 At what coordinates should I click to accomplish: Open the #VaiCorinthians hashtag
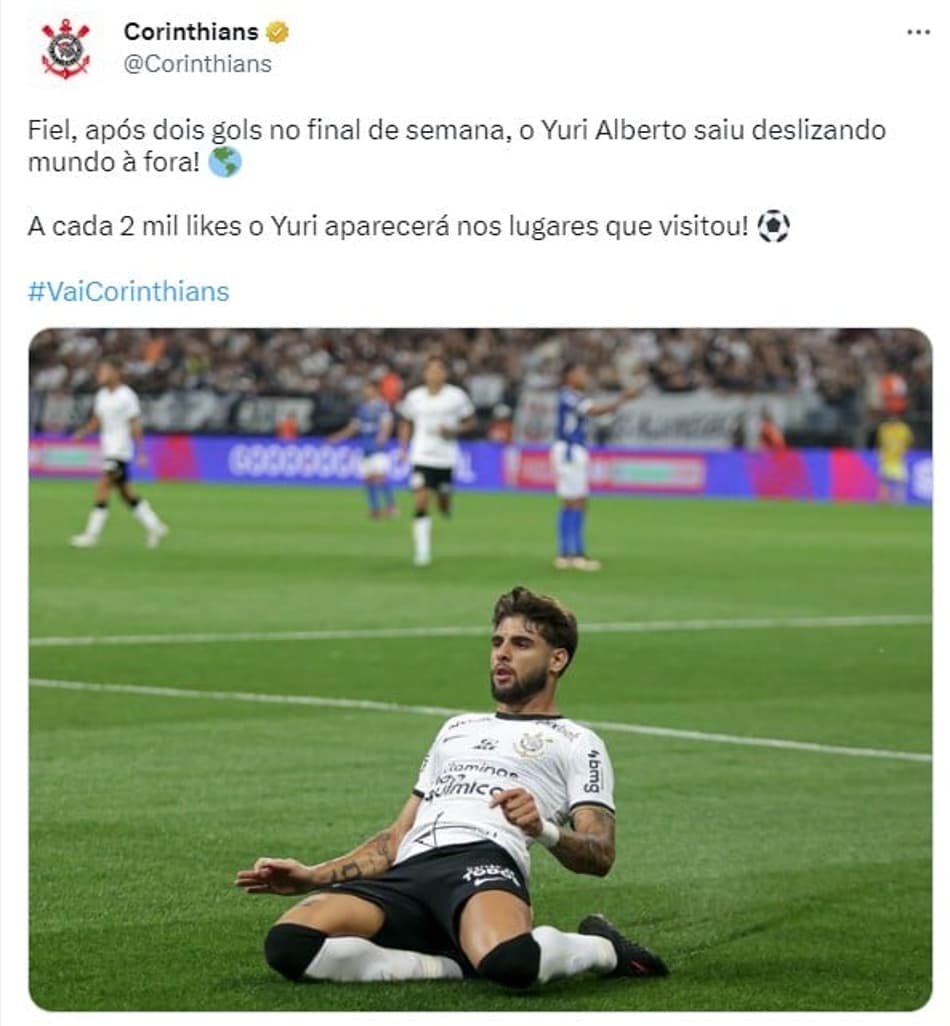point(128,292)
